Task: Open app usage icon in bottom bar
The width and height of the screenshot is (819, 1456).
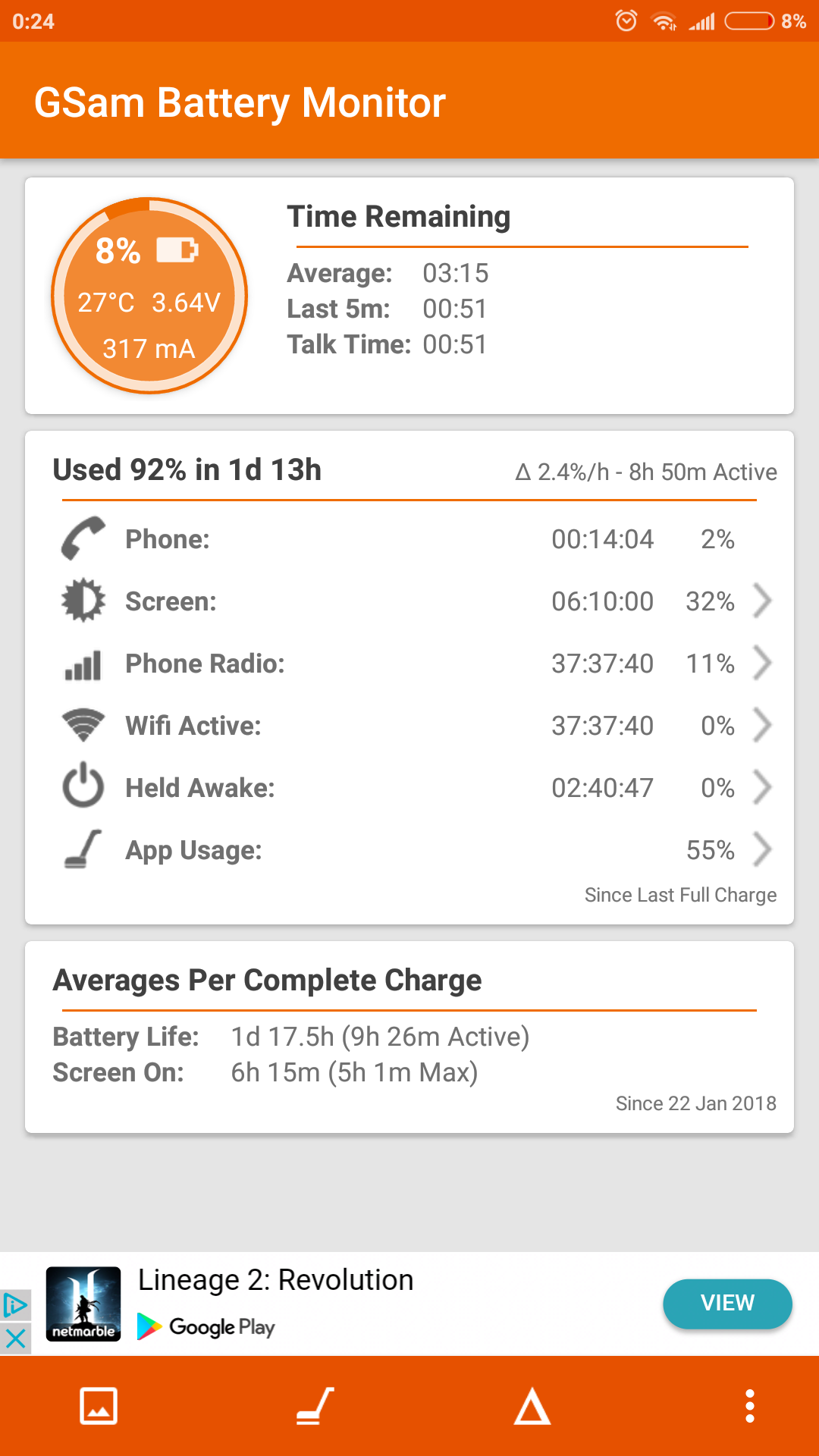Action: pos(315,1407)
